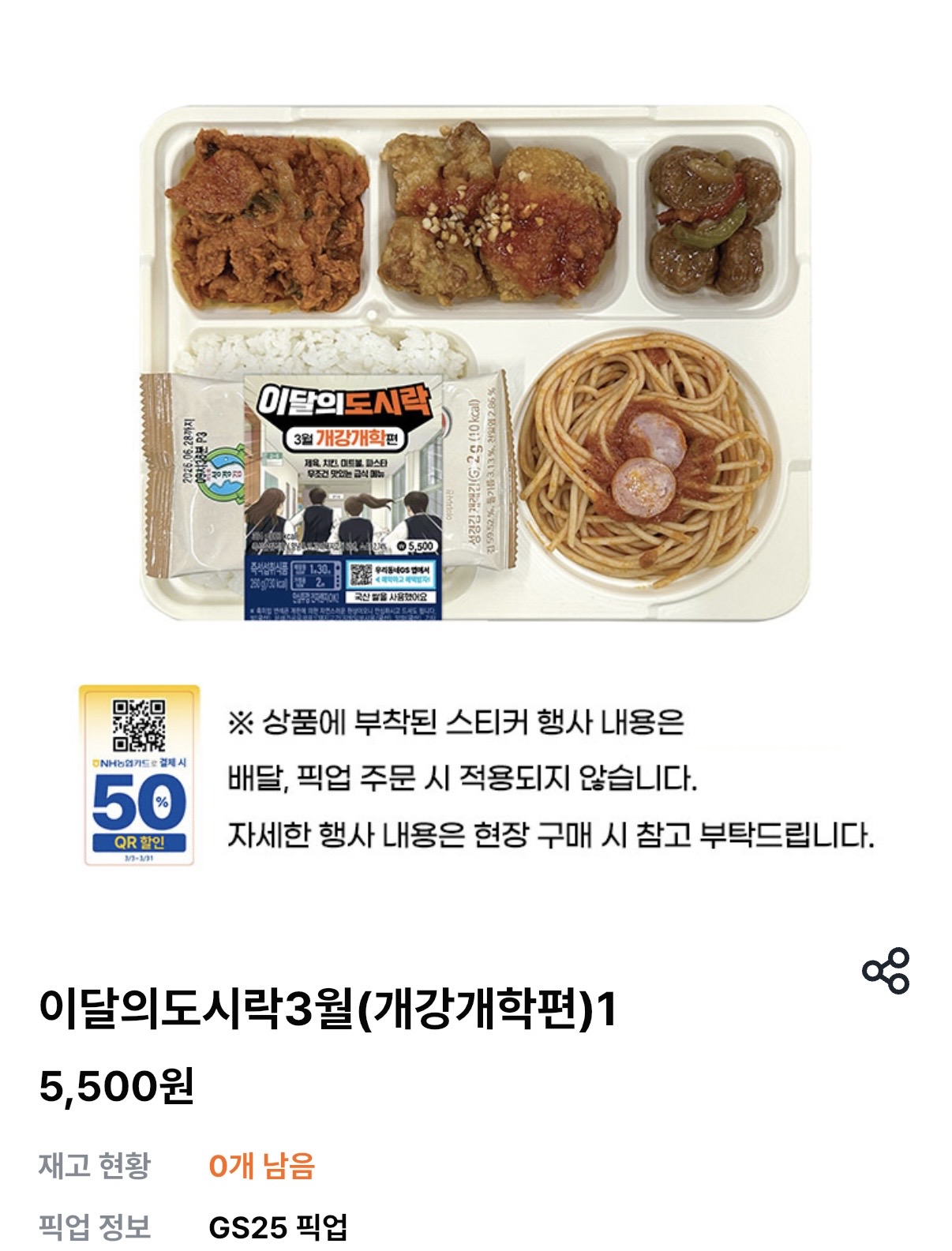Open the lunchbox product image
Screen dimensions: 952x1251
pos(475,363)
